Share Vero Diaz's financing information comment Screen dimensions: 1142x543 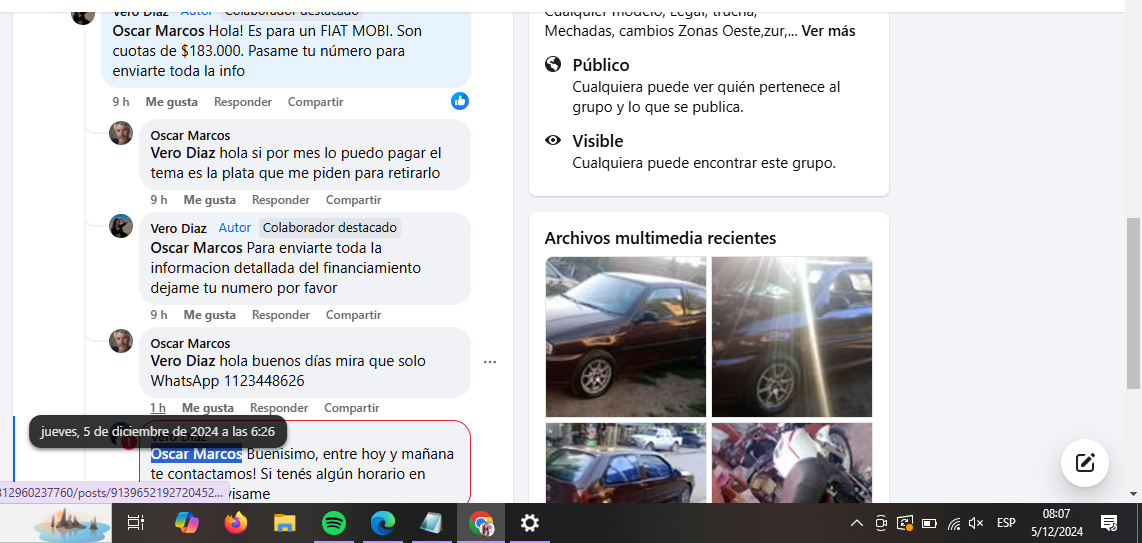coord(353,315)
